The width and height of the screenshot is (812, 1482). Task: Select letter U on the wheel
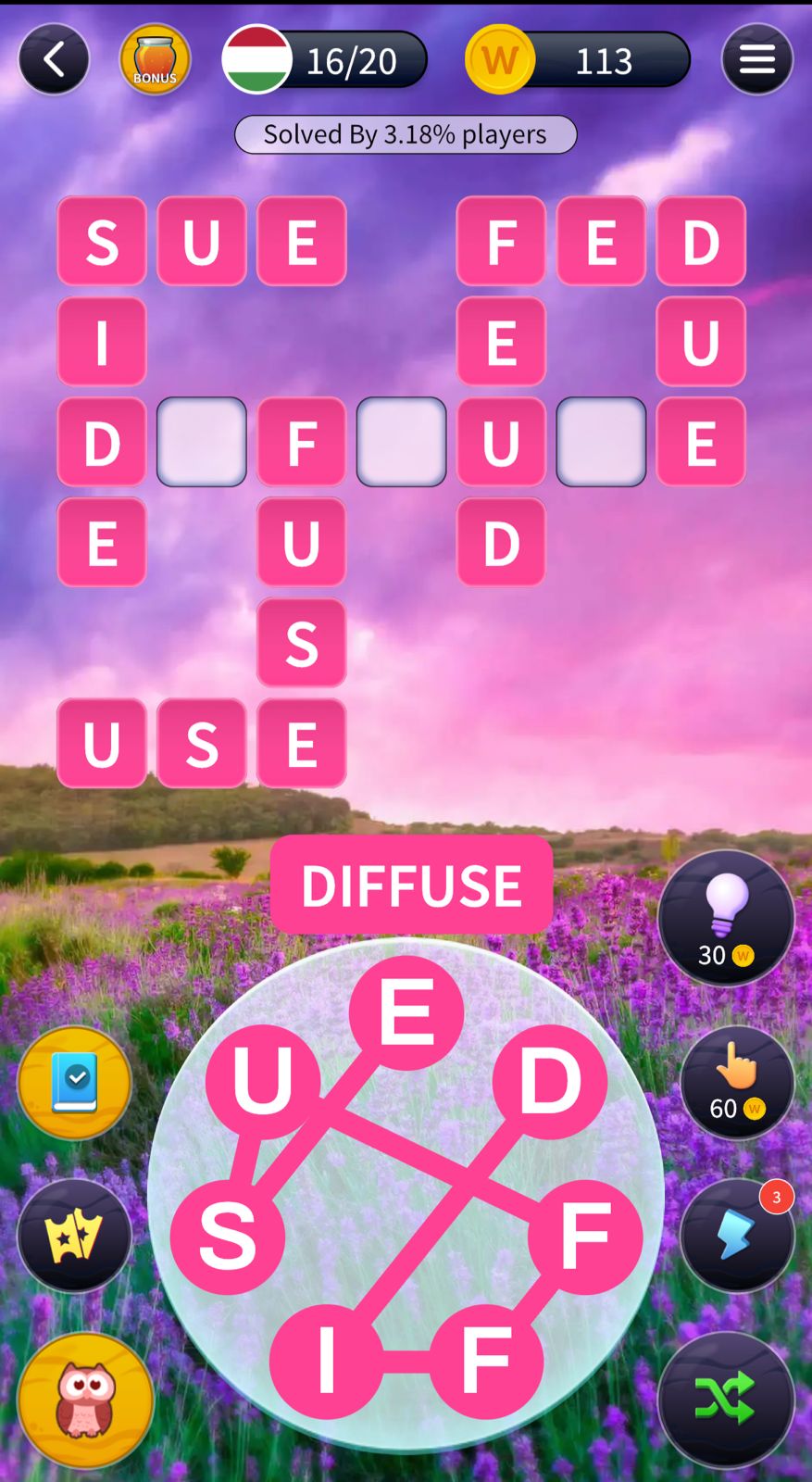(x=263, y=1081)
